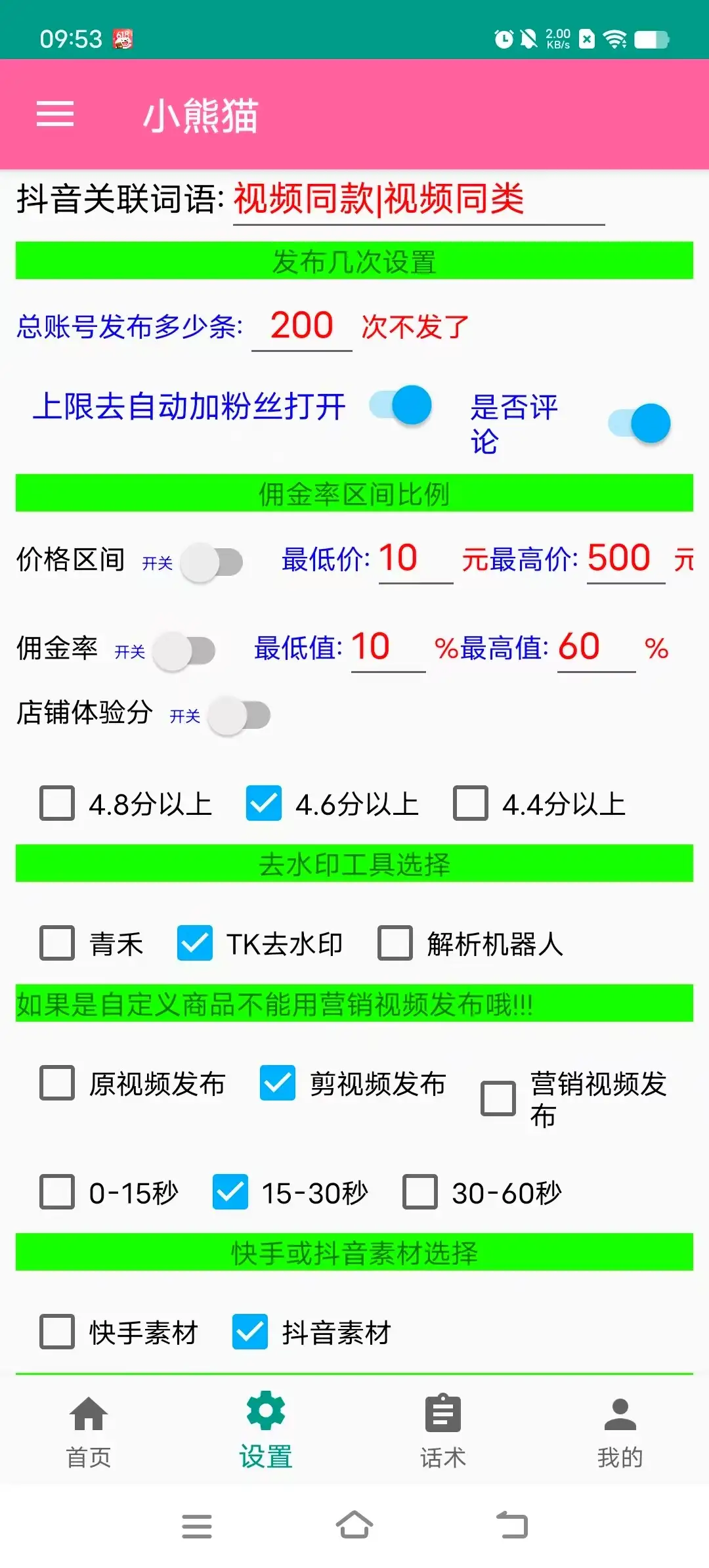Check the 4.8分以上 rating checkbox
This screenshot has height=1568, width=709.
click(x=56, y=802)
